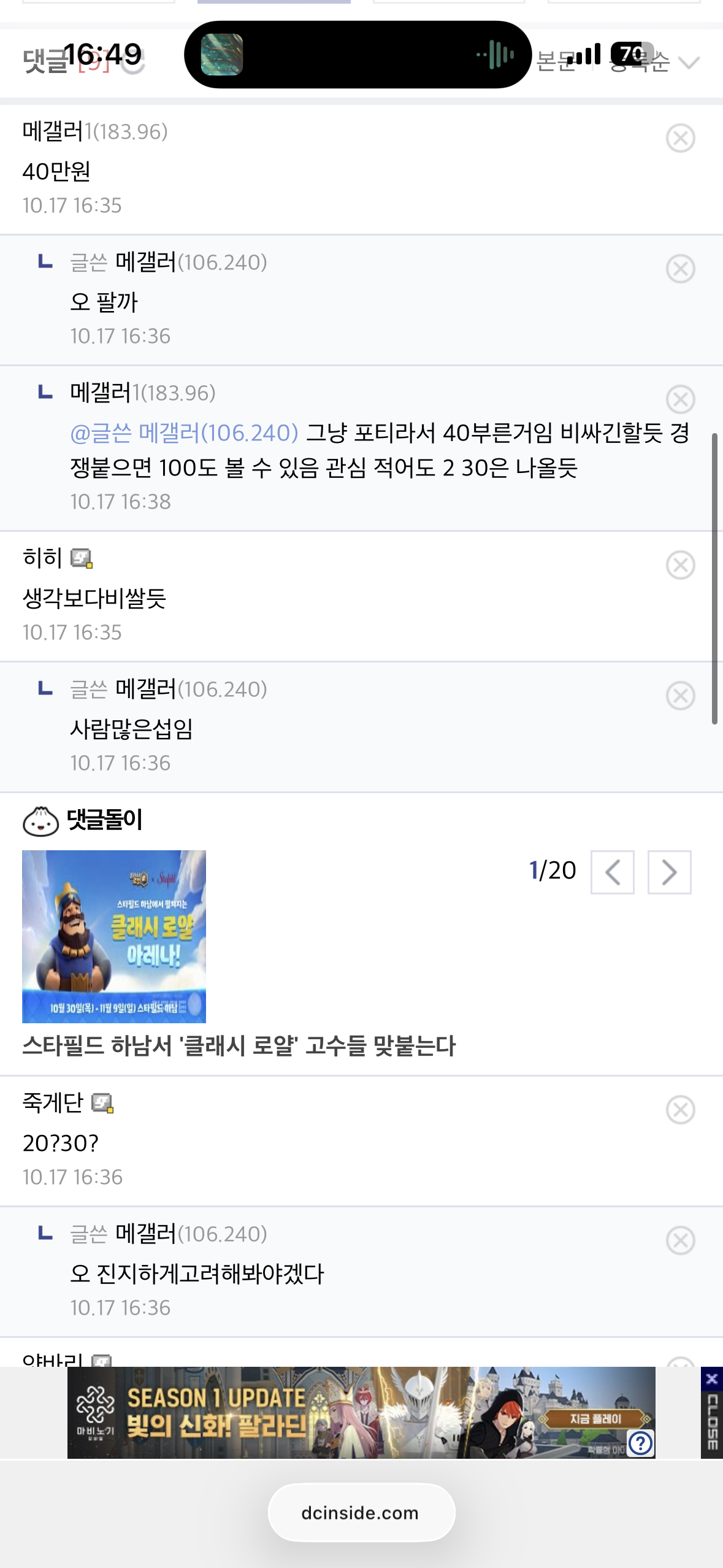
Task: Delete the reply '오 진지하게고려해봐야겠다'
Action: pos(680,1240)
